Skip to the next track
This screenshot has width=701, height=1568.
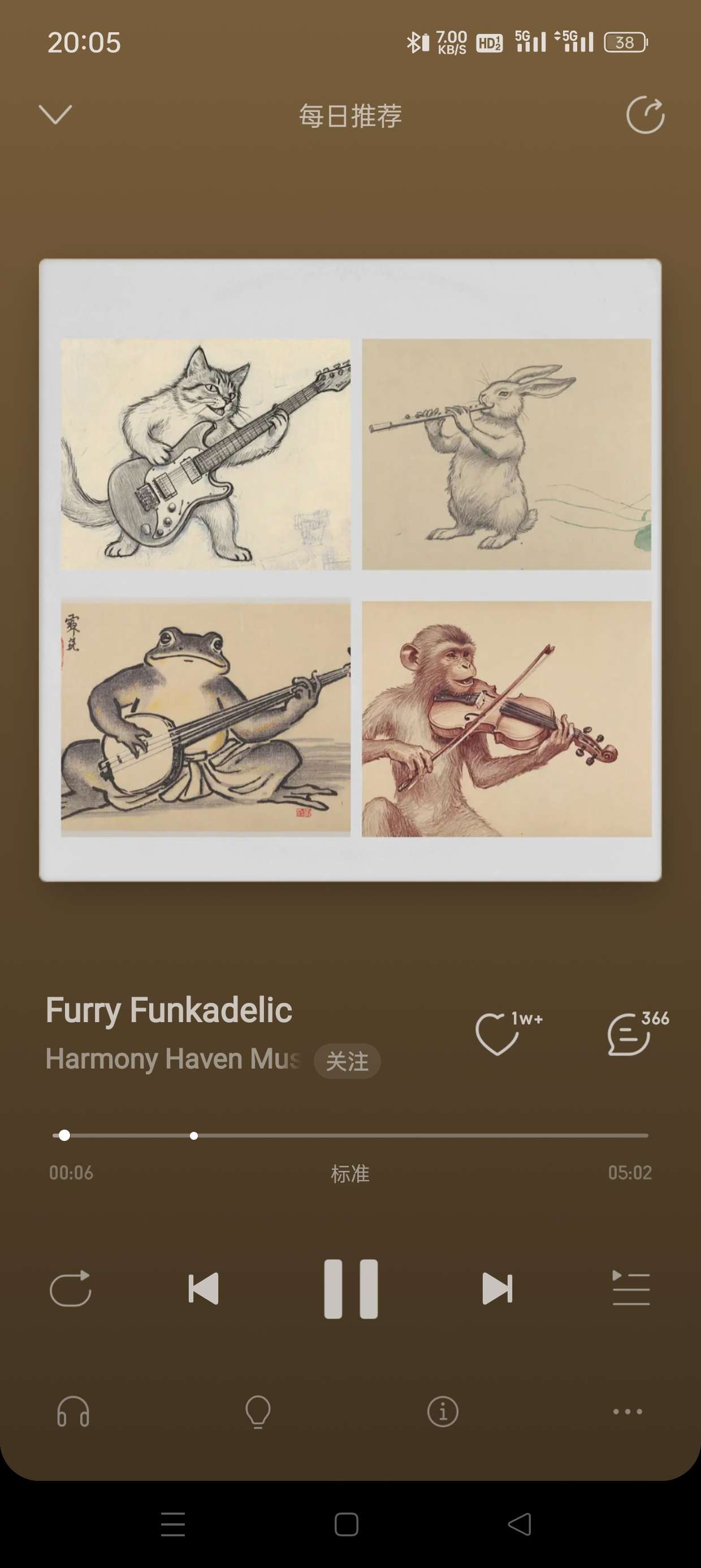click(x=497, y=1288)
